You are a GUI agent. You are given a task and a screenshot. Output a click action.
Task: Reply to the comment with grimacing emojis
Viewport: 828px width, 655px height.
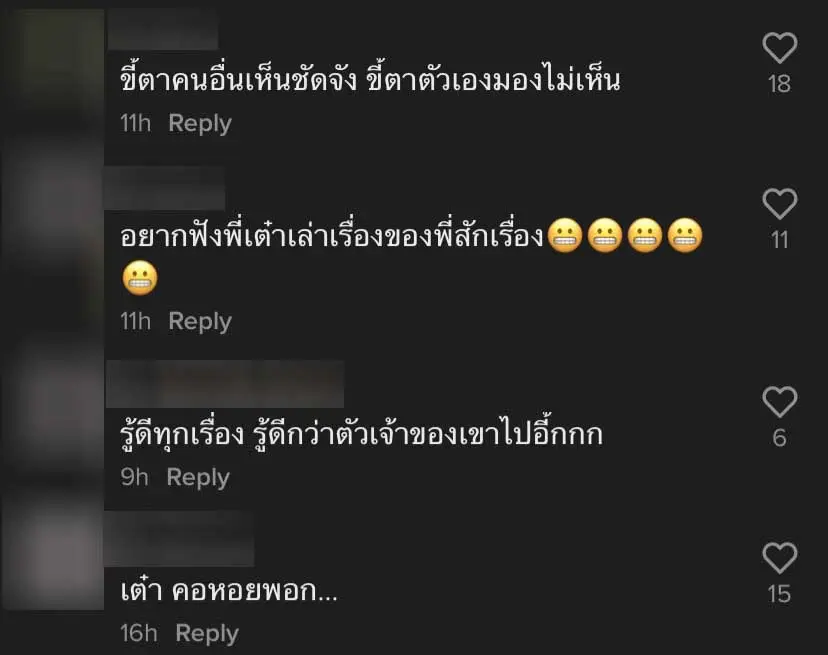tap(199, 321)
